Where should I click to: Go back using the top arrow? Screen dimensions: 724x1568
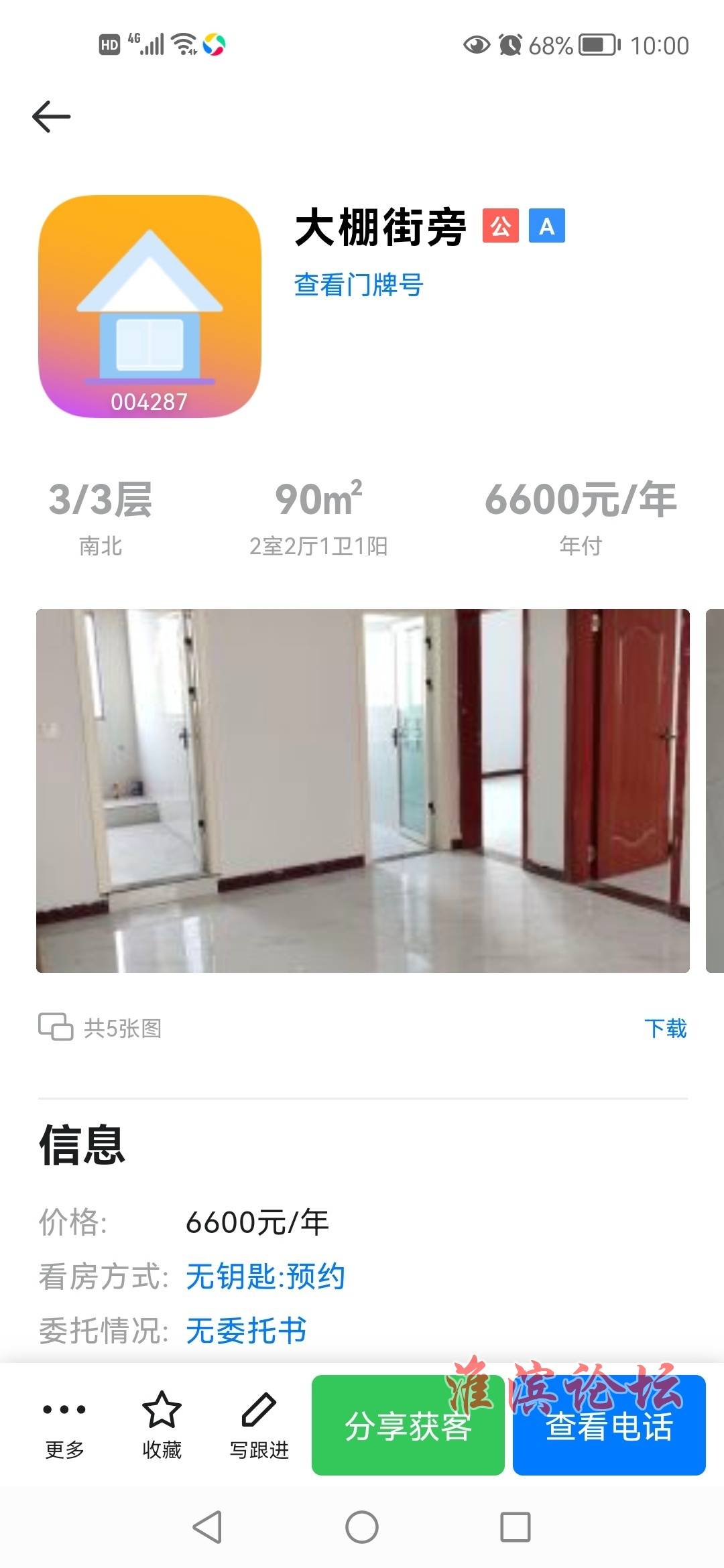click(51, 117)
